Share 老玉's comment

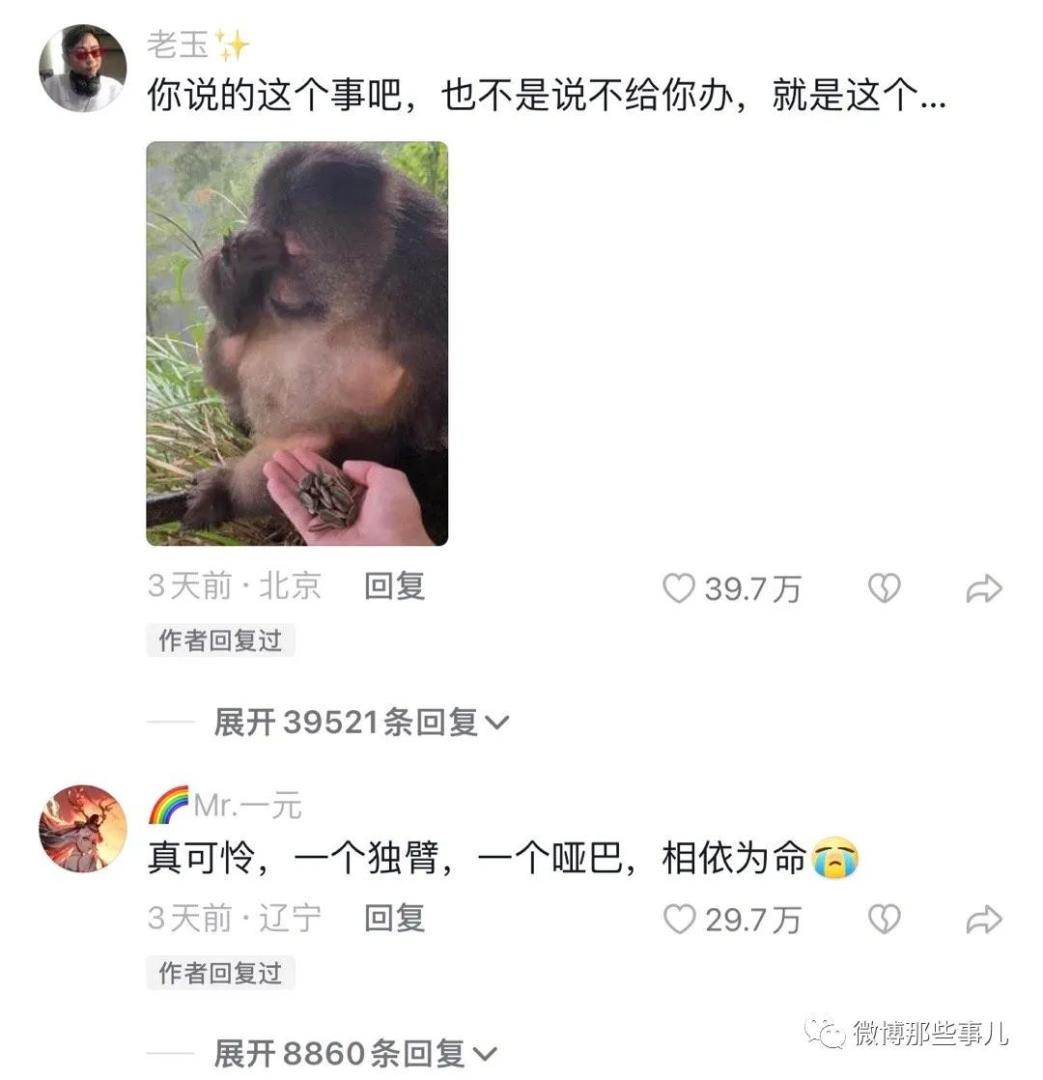984,589
